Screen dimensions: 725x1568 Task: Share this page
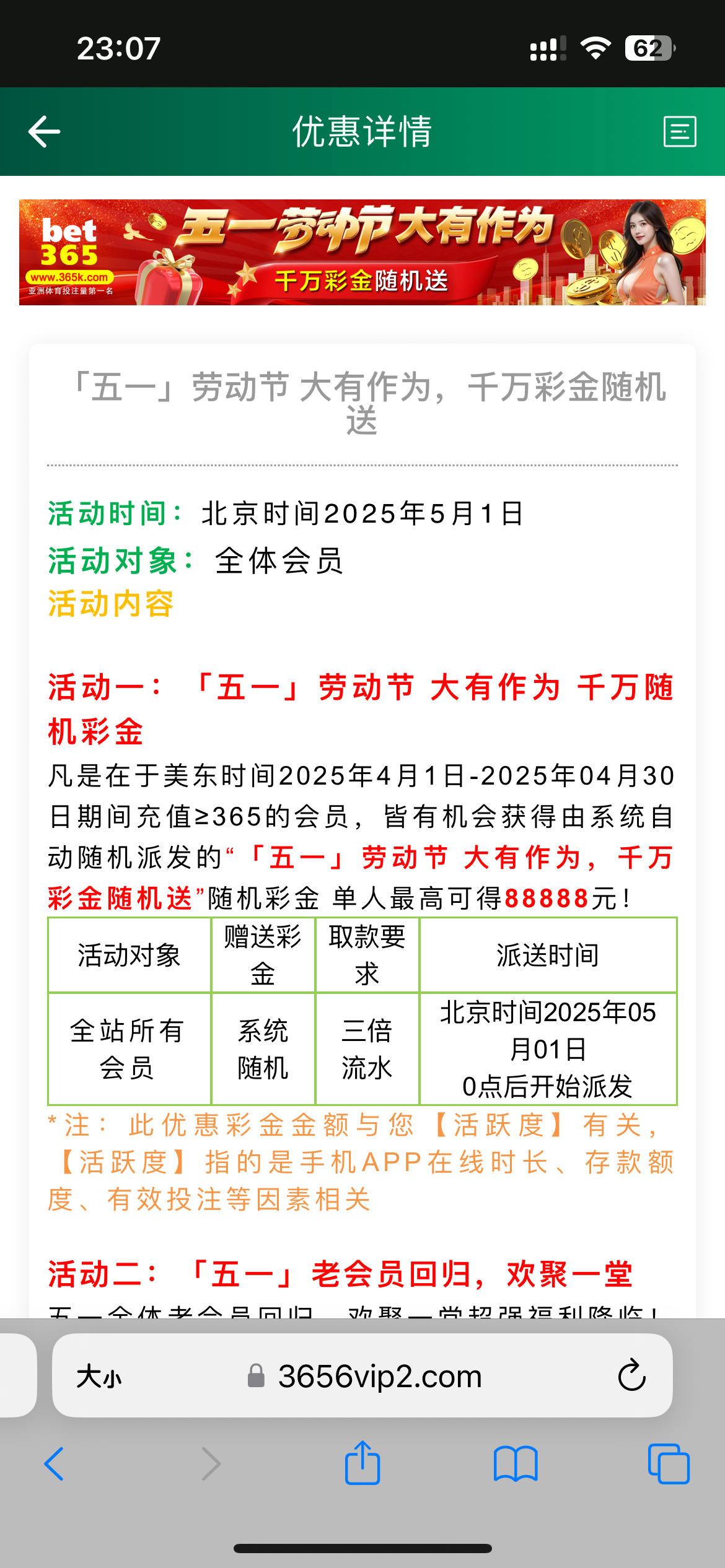[x=362, y=1463]
